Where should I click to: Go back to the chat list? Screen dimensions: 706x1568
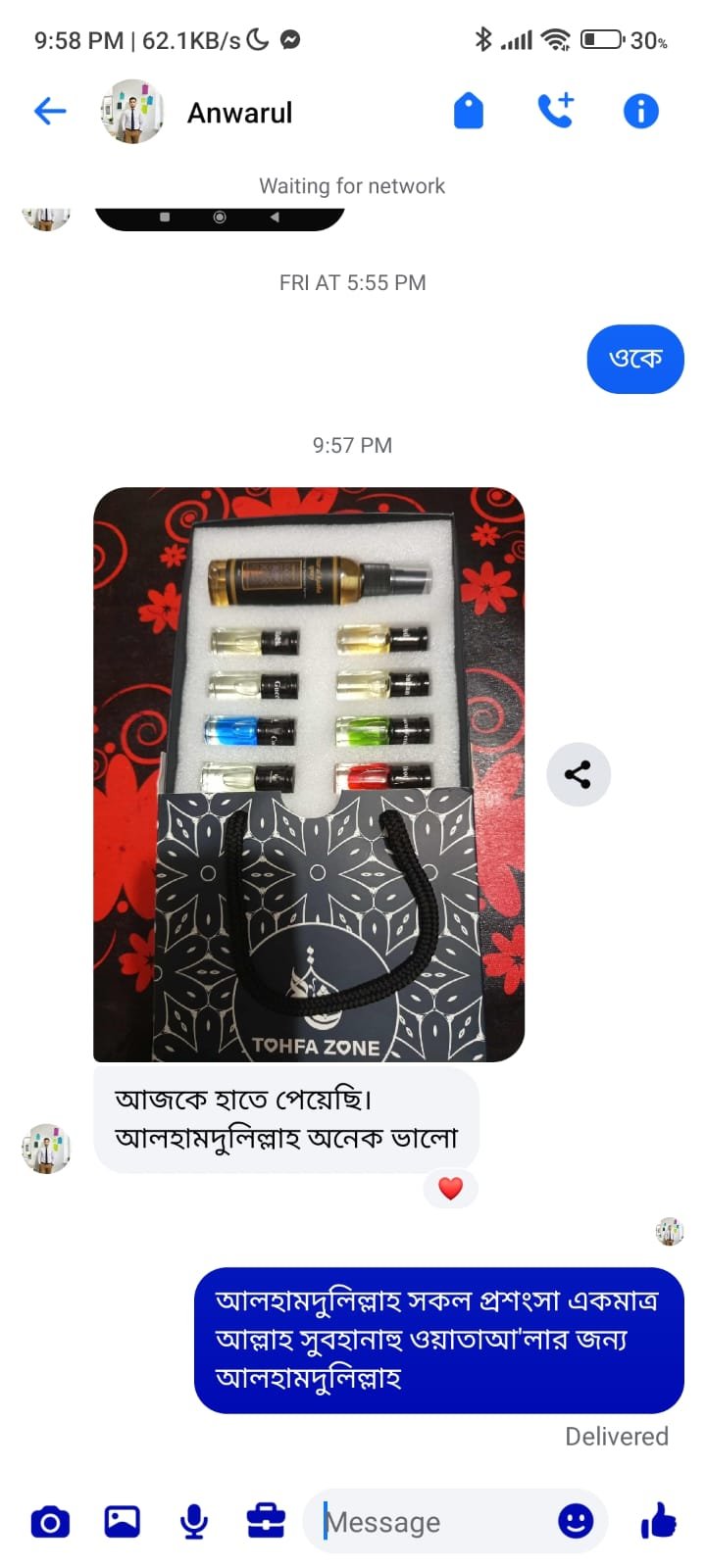pyautogui.click(x=50, y=112)
